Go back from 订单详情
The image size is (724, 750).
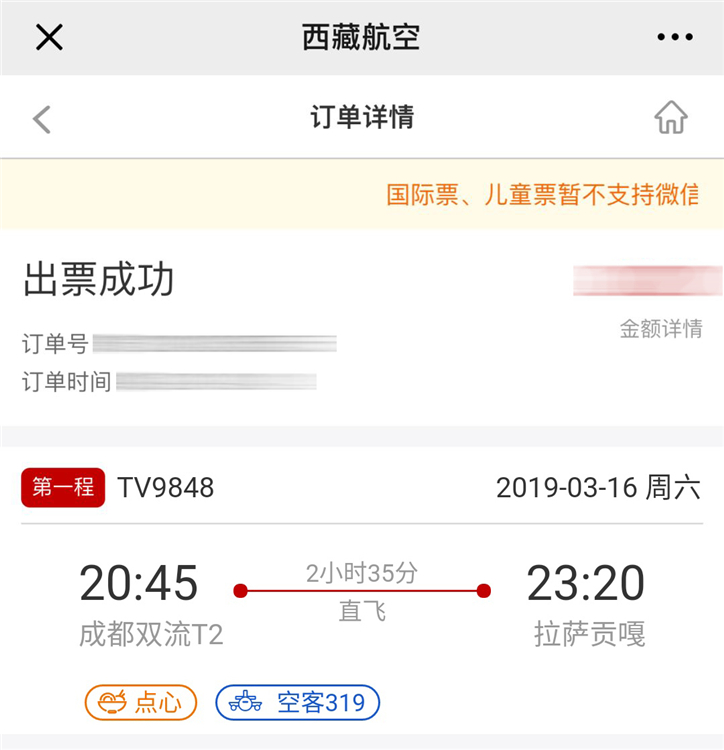41,118
